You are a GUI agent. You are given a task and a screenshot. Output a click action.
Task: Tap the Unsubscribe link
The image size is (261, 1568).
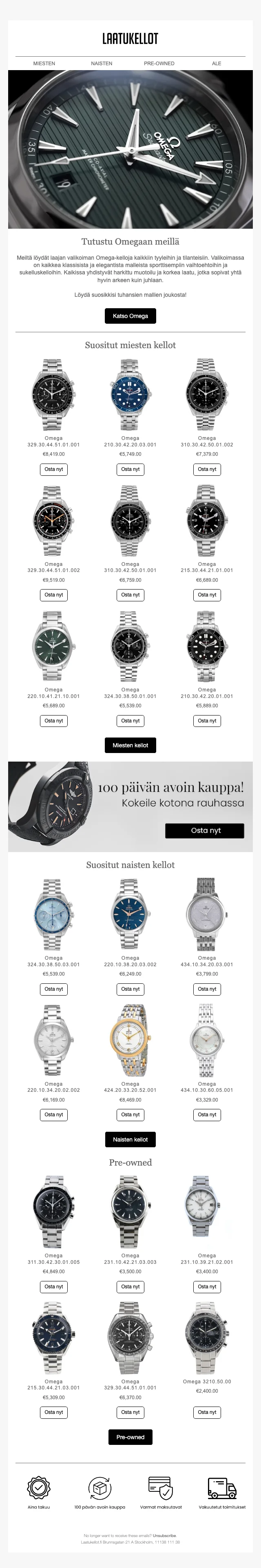(x=164, y=1536)
